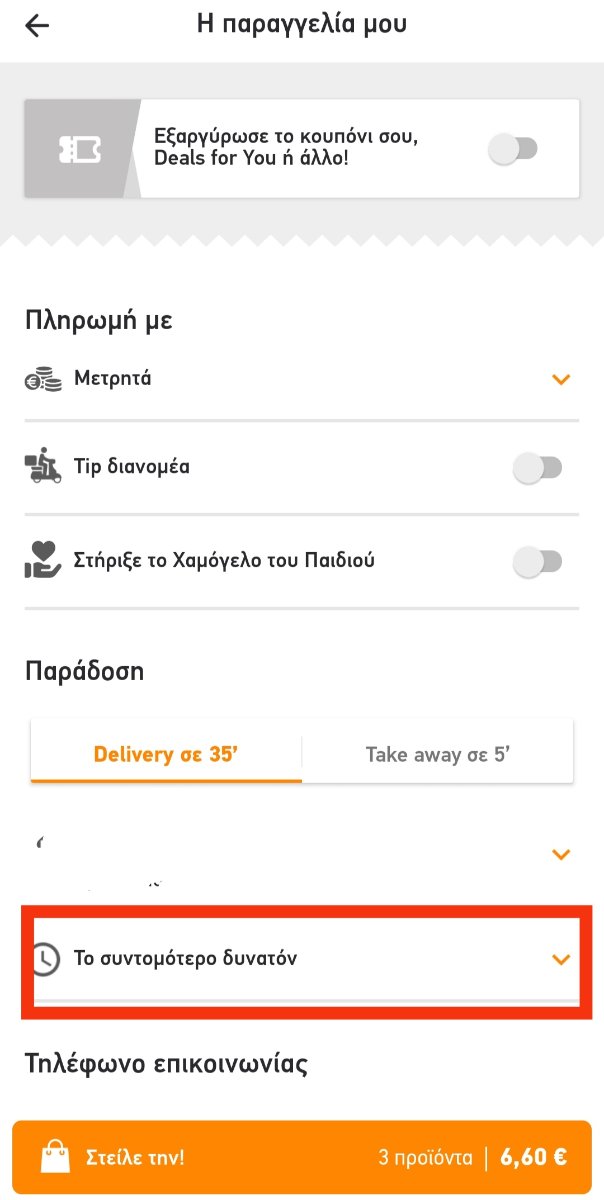Tap Στείλε την! to send order

tap(302, 1158)
